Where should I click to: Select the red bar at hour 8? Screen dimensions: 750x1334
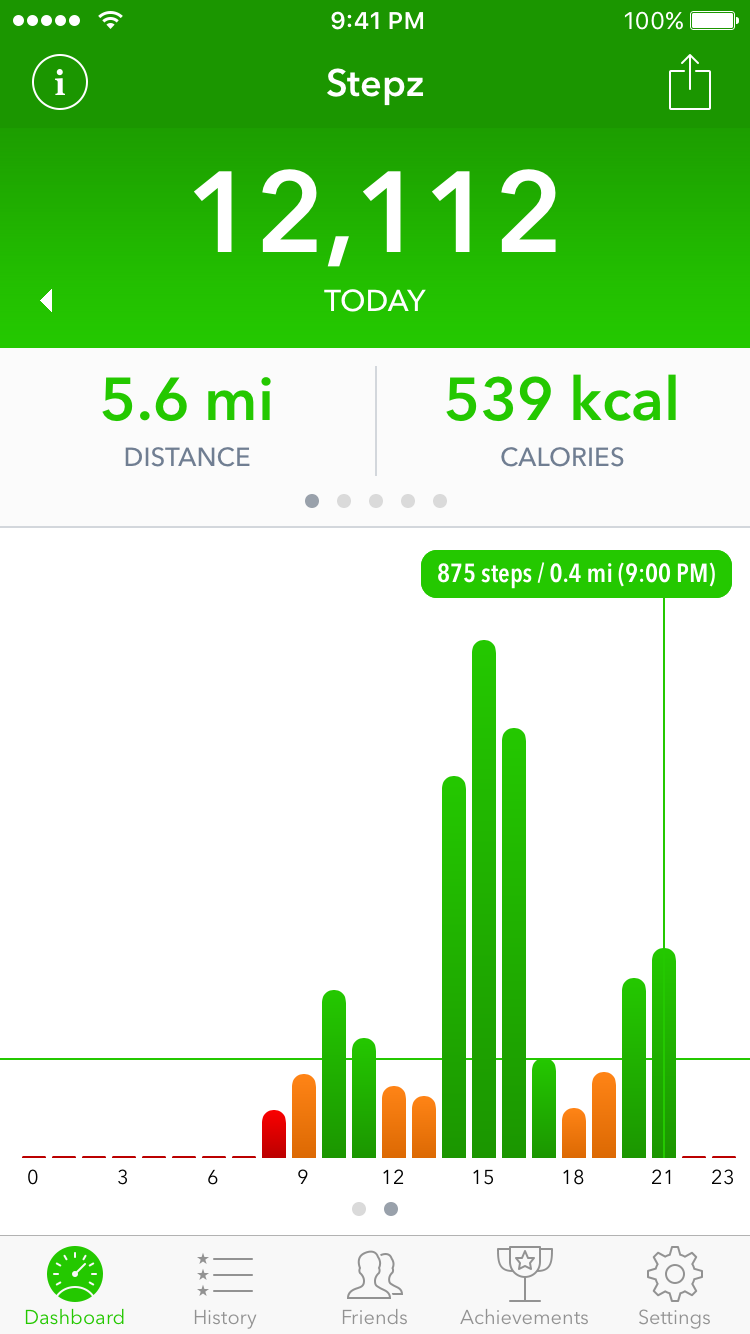click(x=274, y=1134)
